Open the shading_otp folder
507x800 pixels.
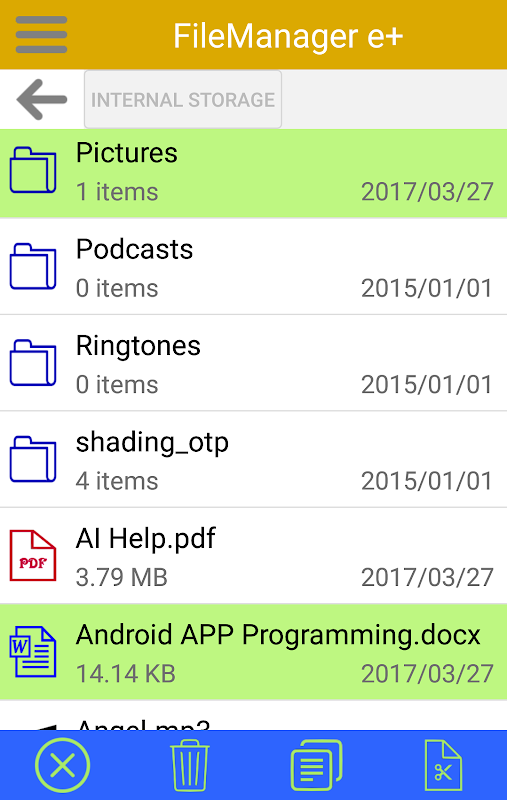click(254, 460)
